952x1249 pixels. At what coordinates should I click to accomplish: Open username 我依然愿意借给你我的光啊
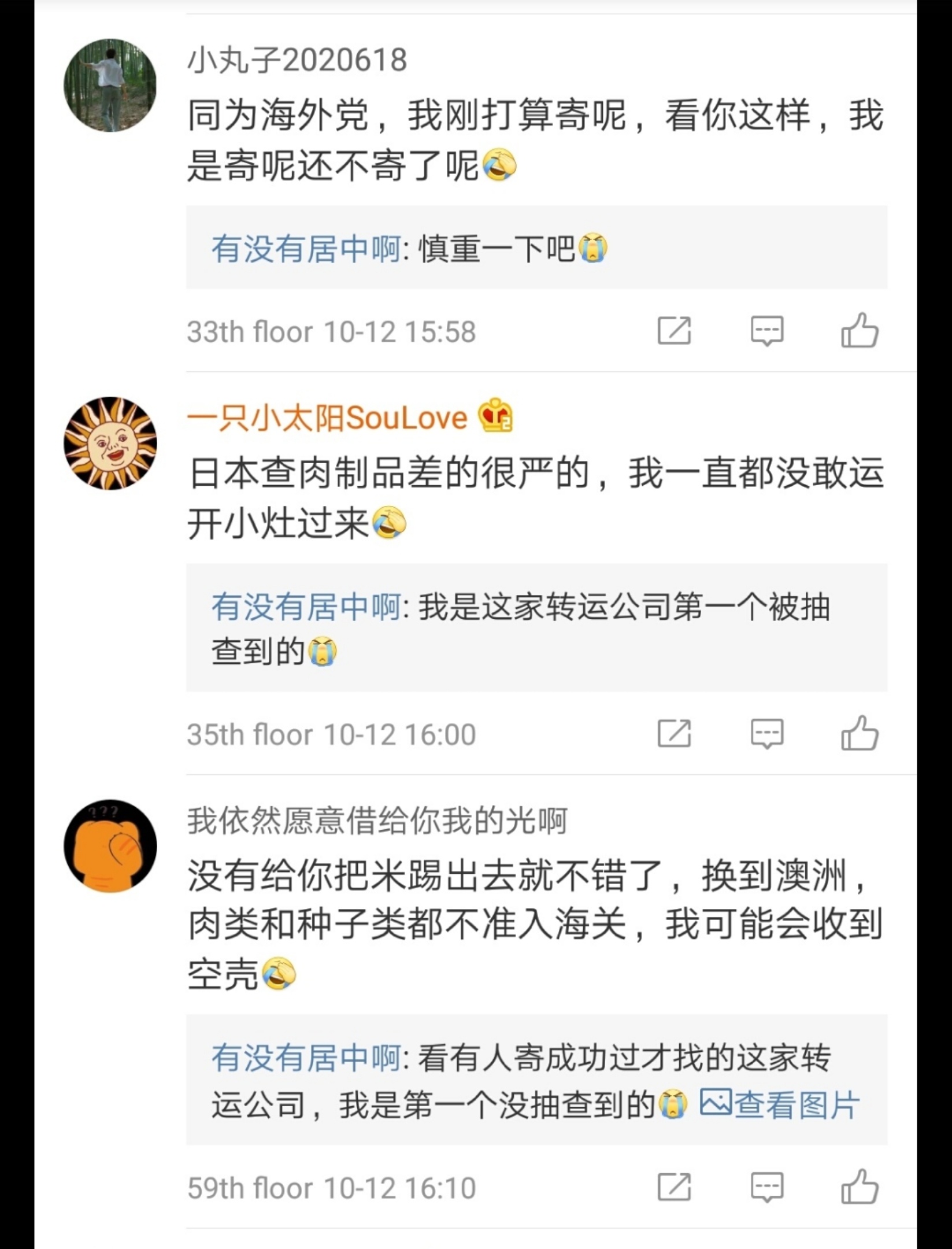377,821
